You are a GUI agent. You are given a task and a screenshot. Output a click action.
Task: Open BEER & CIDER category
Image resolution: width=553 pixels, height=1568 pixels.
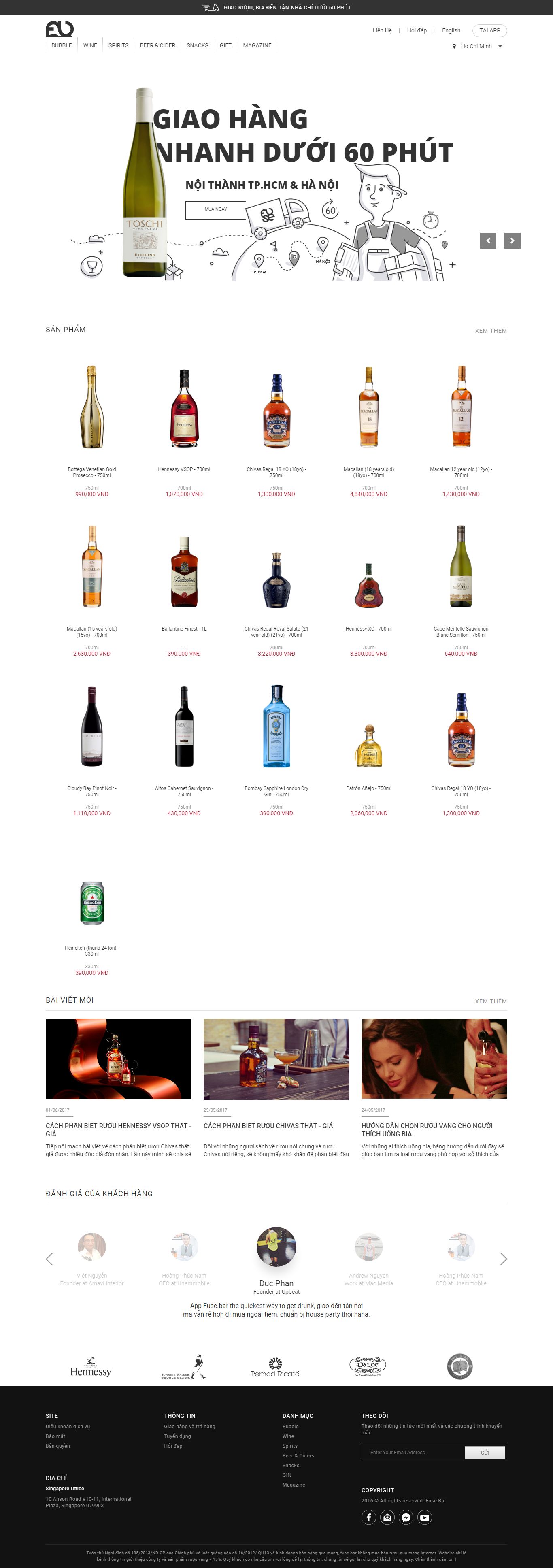pos(157,46)
